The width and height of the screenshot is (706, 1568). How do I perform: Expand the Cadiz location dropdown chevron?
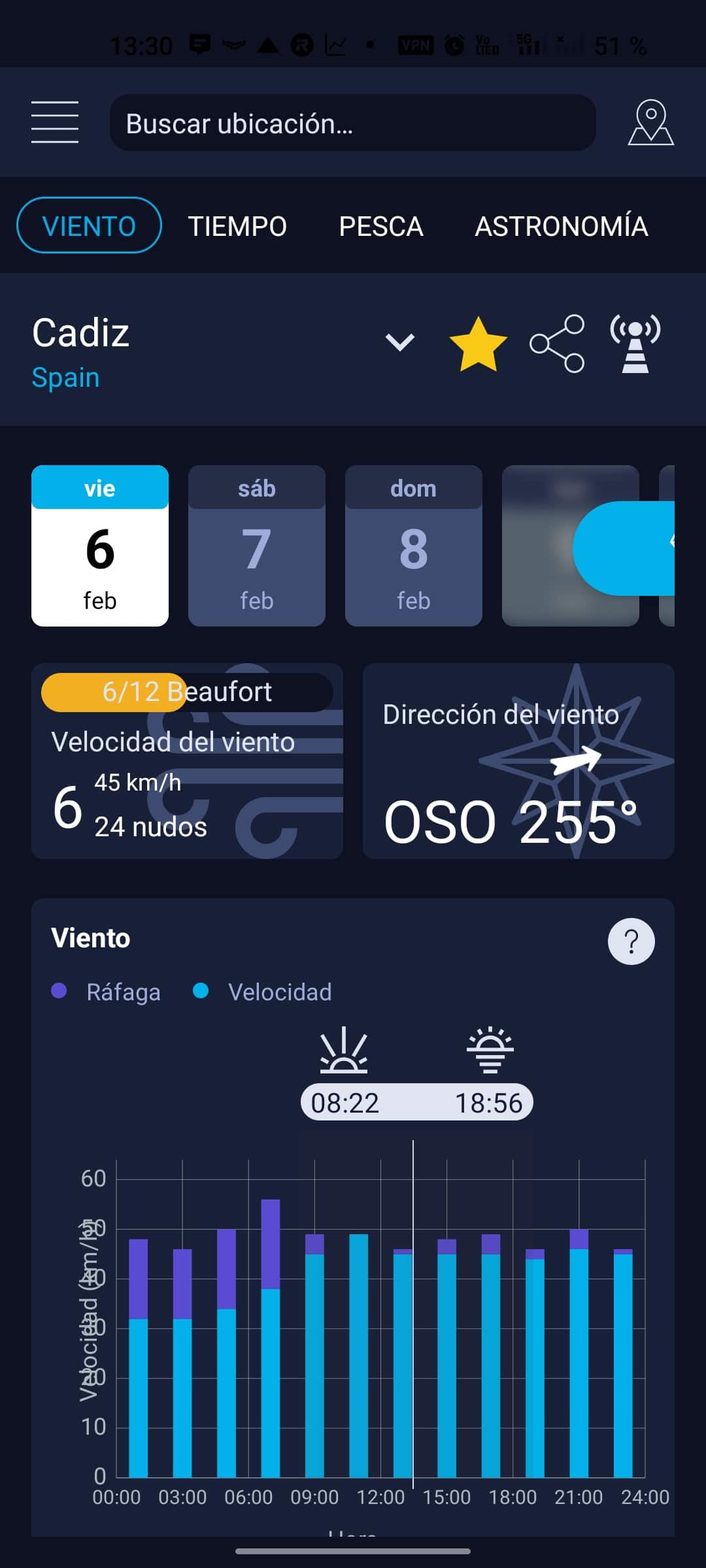pos(399,341)
